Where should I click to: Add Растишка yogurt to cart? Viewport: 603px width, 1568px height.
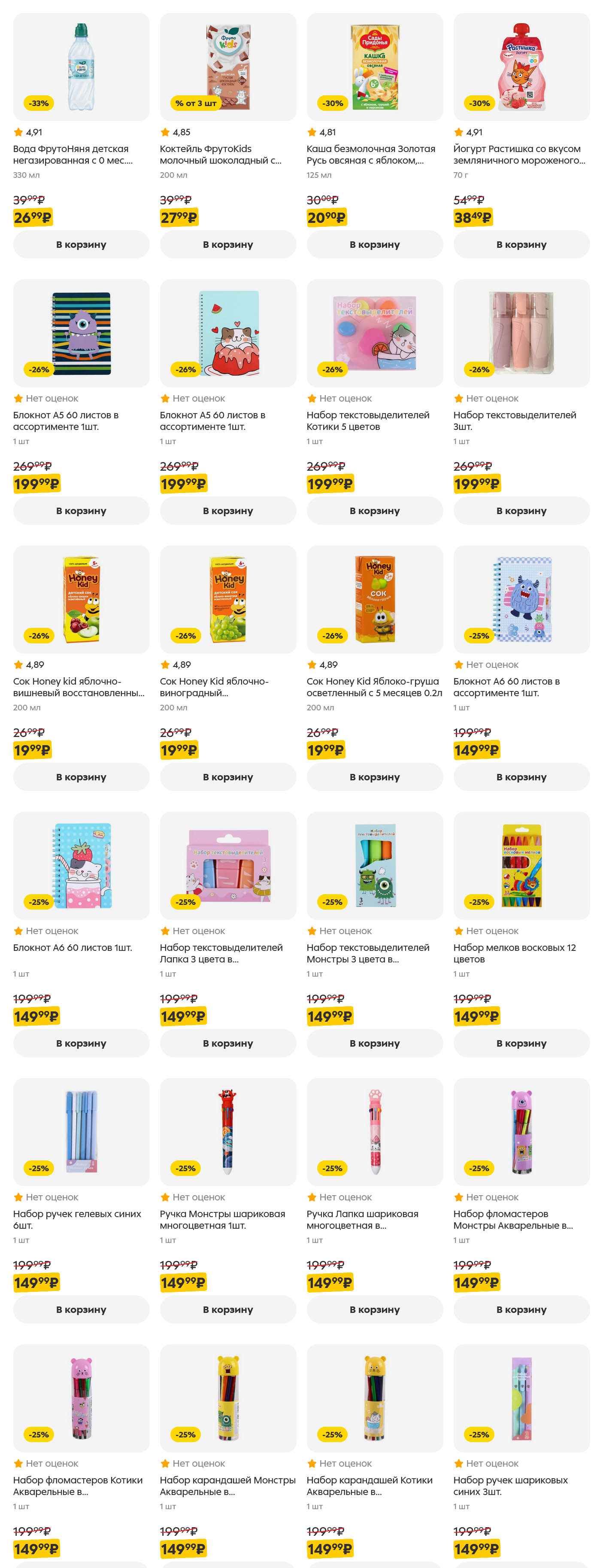coord(521,244)
